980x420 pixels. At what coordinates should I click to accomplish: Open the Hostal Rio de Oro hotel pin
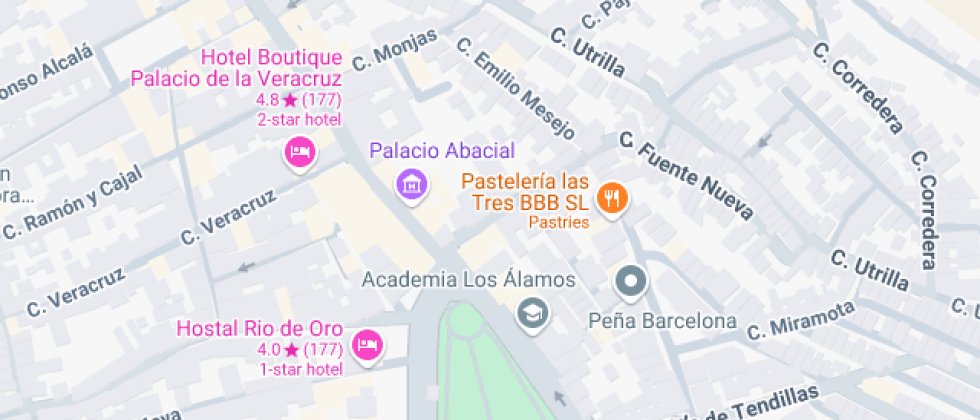[x=368, y=346]
